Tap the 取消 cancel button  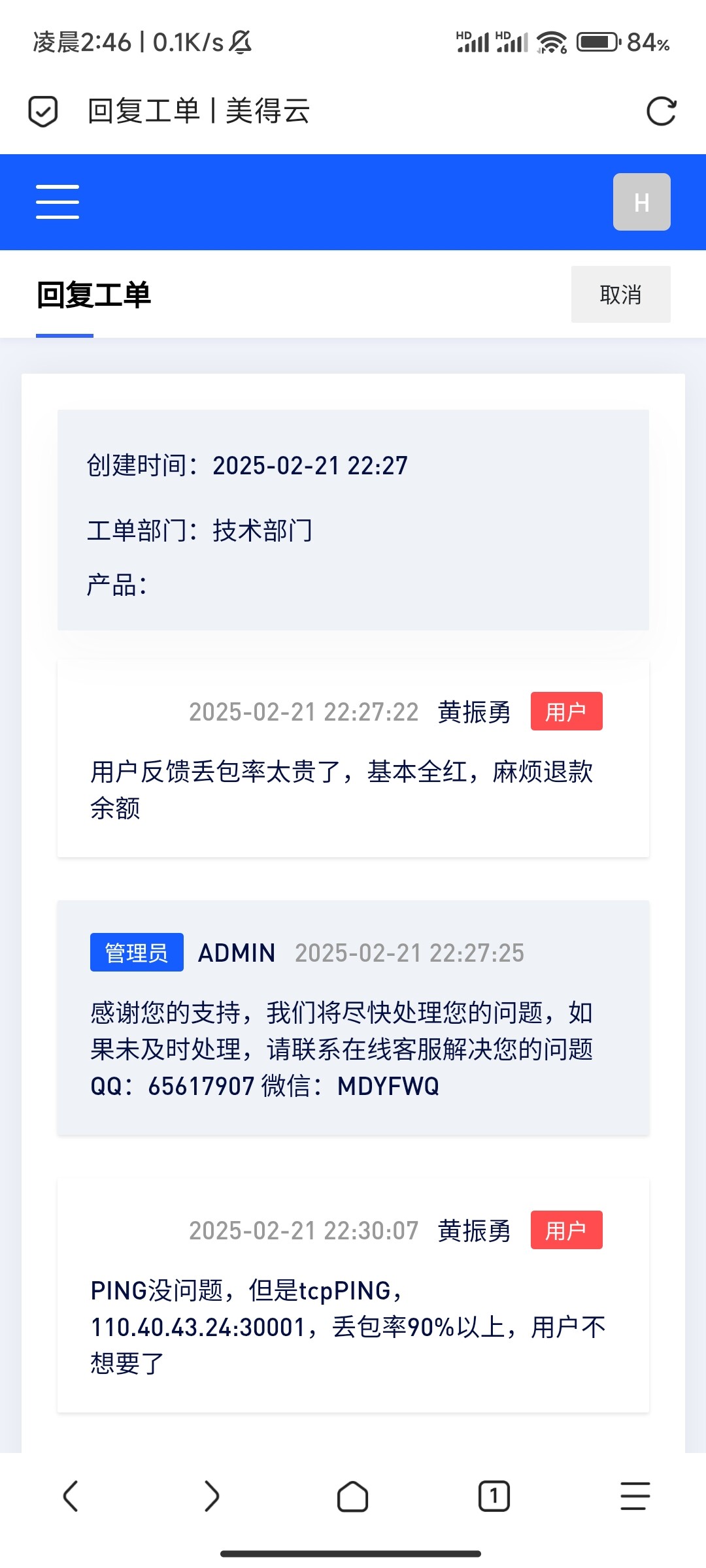click(x=620, y=294)
